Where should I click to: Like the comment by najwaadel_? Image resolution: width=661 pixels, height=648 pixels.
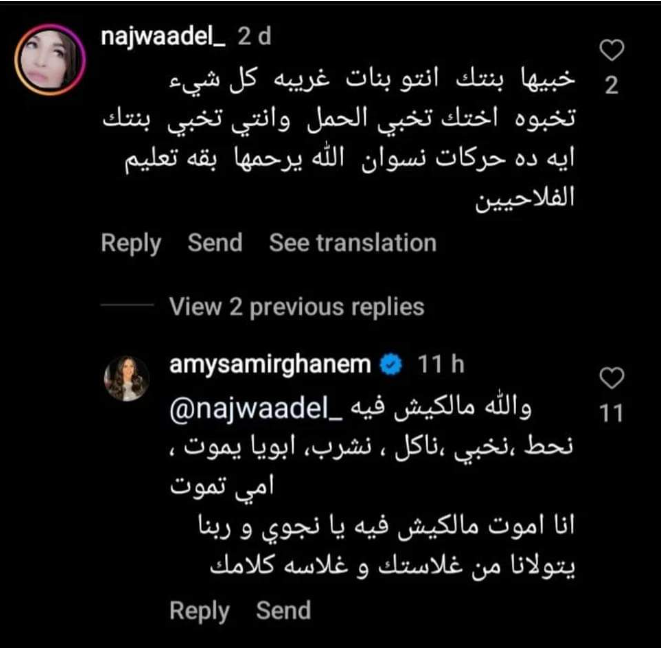611,50
